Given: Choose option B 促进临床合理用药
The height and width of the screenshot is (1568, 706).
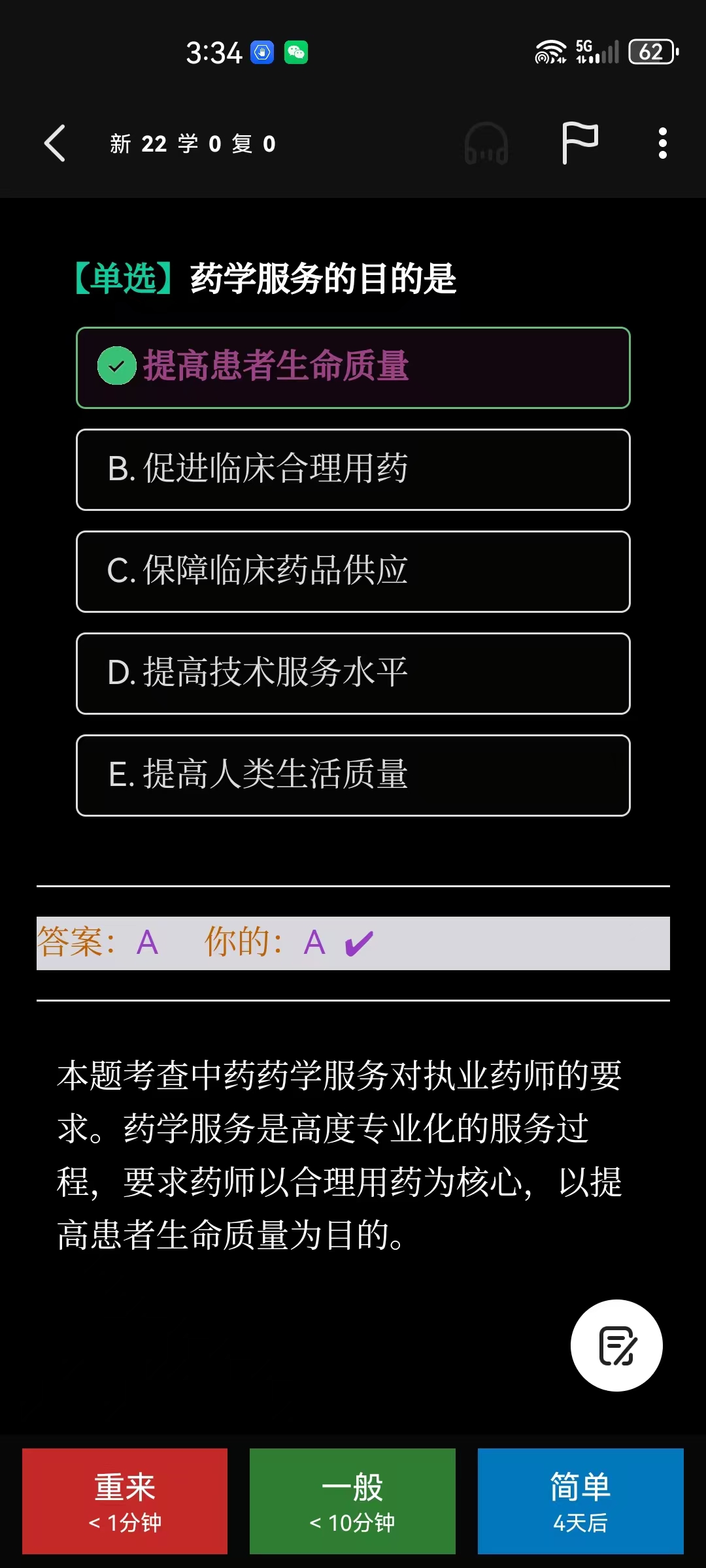Looking at the screenshot, I should (x=353, y=470).
